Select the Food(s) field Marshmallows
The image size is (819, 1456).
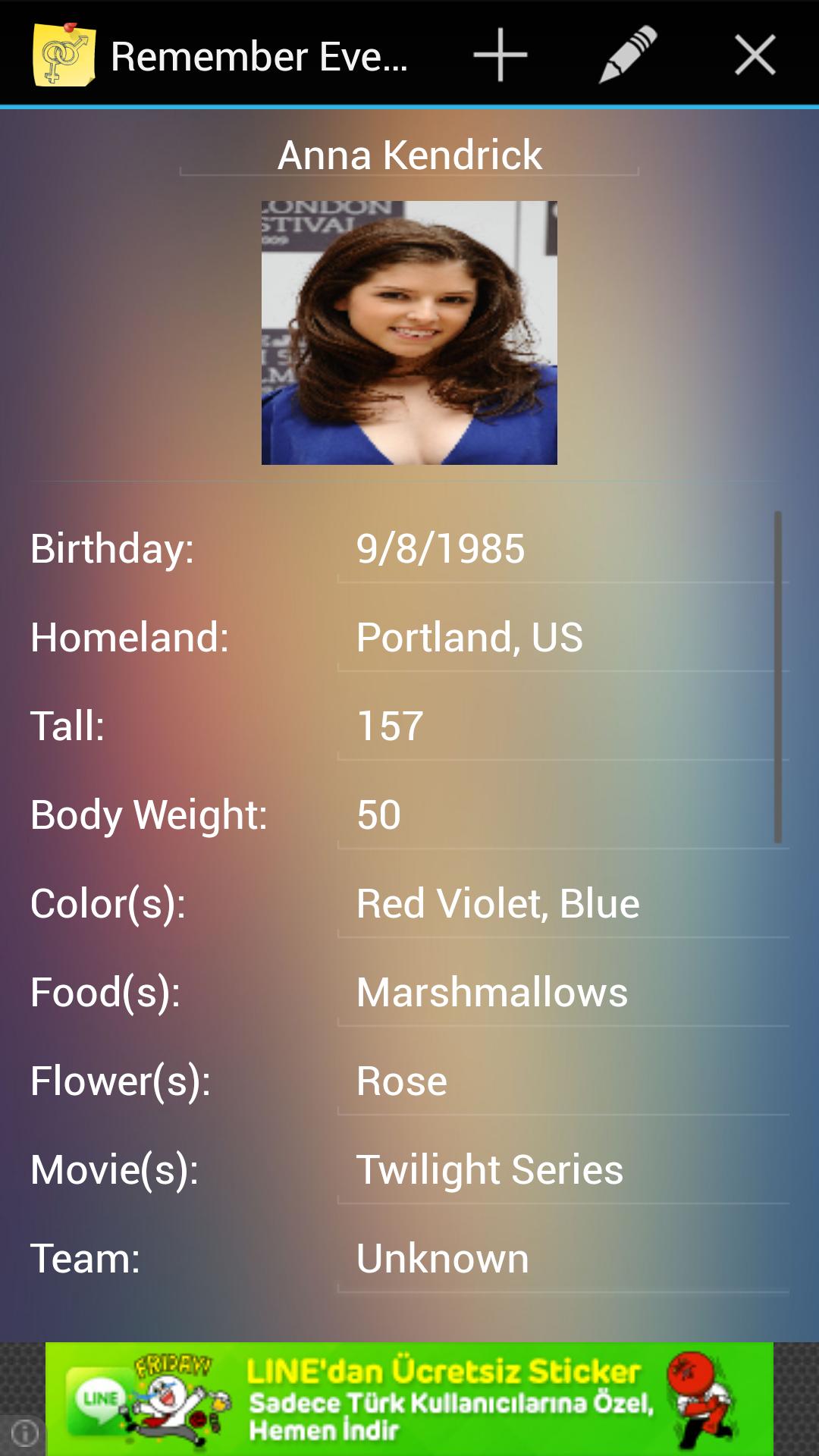coord(563,993)
